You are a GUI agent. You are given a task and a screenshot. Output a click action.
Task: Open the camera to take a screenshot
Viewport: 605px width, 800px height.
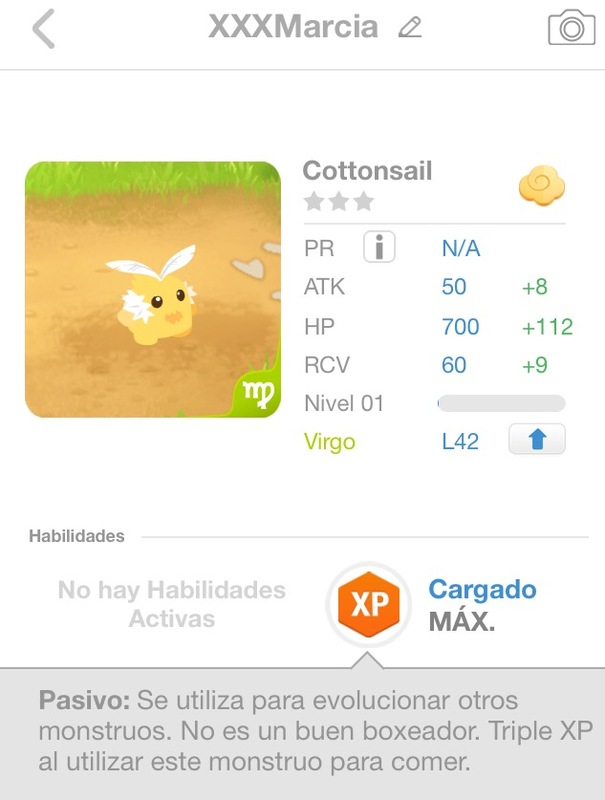[571, 28]
